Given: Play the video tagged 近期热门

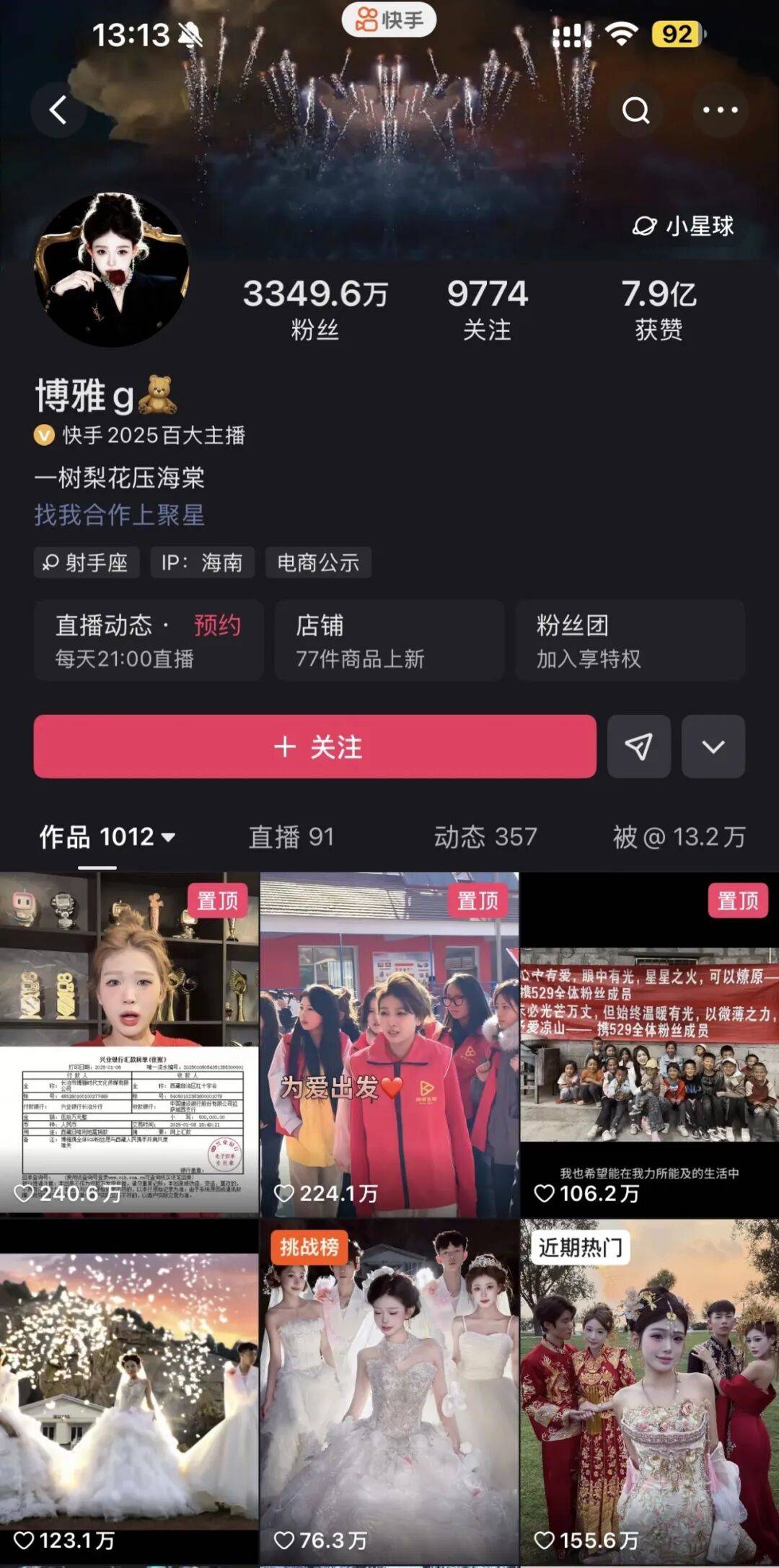Looking at the screenshot, I should 650,1392.
